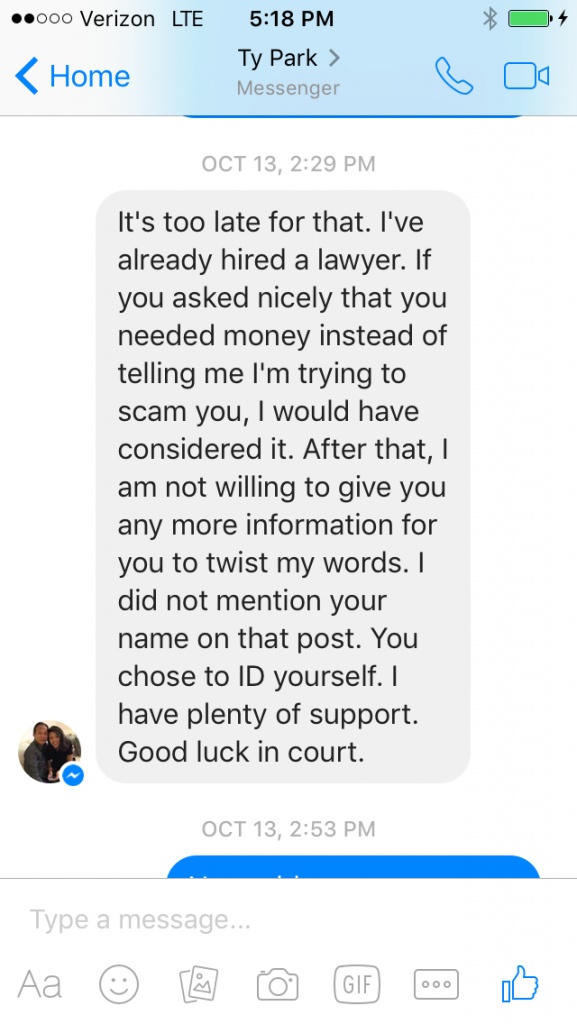Start a video call with Ty Park
577x1024 pixels.
(x=526, y=76)
